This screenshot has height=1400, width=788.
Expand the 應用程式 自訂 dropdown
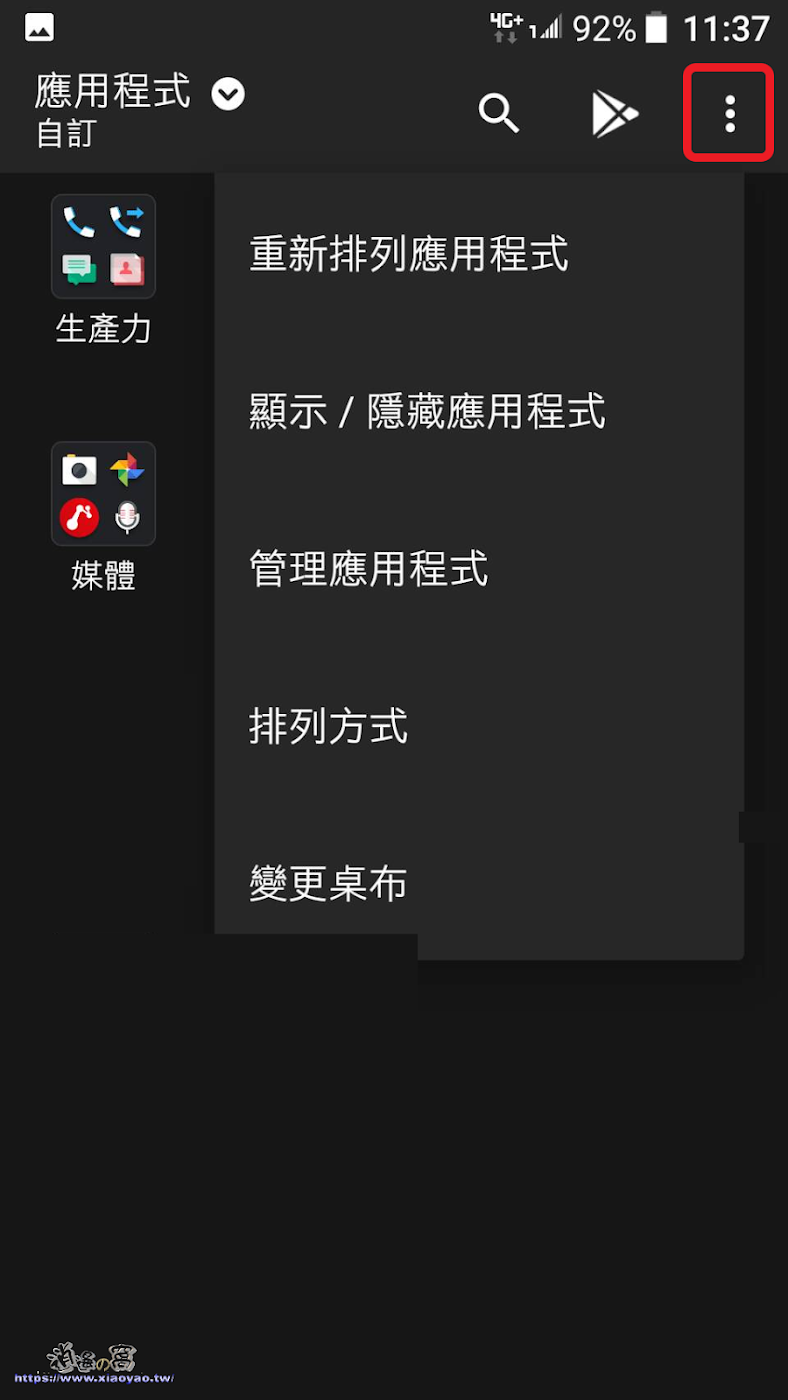tap(228, 95)
